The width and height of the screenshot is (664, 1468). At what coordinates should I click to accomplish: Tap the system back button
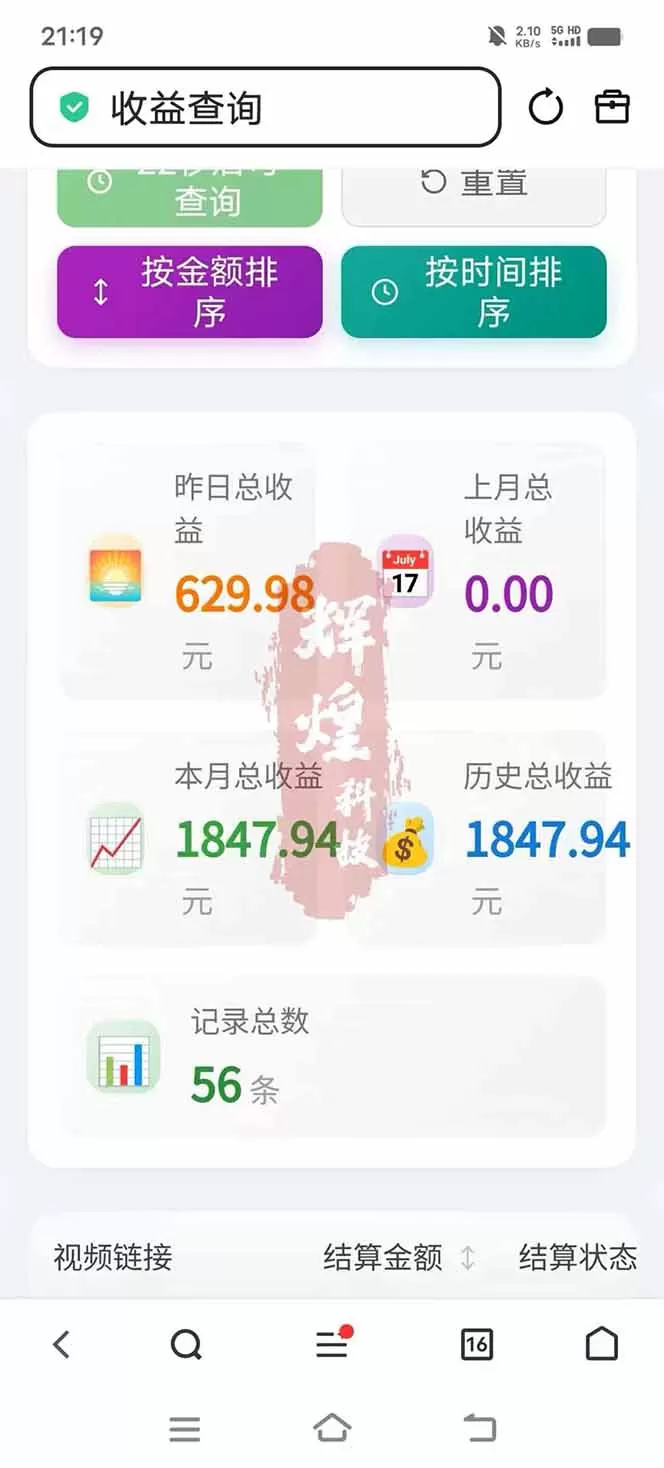point(479,1428)
